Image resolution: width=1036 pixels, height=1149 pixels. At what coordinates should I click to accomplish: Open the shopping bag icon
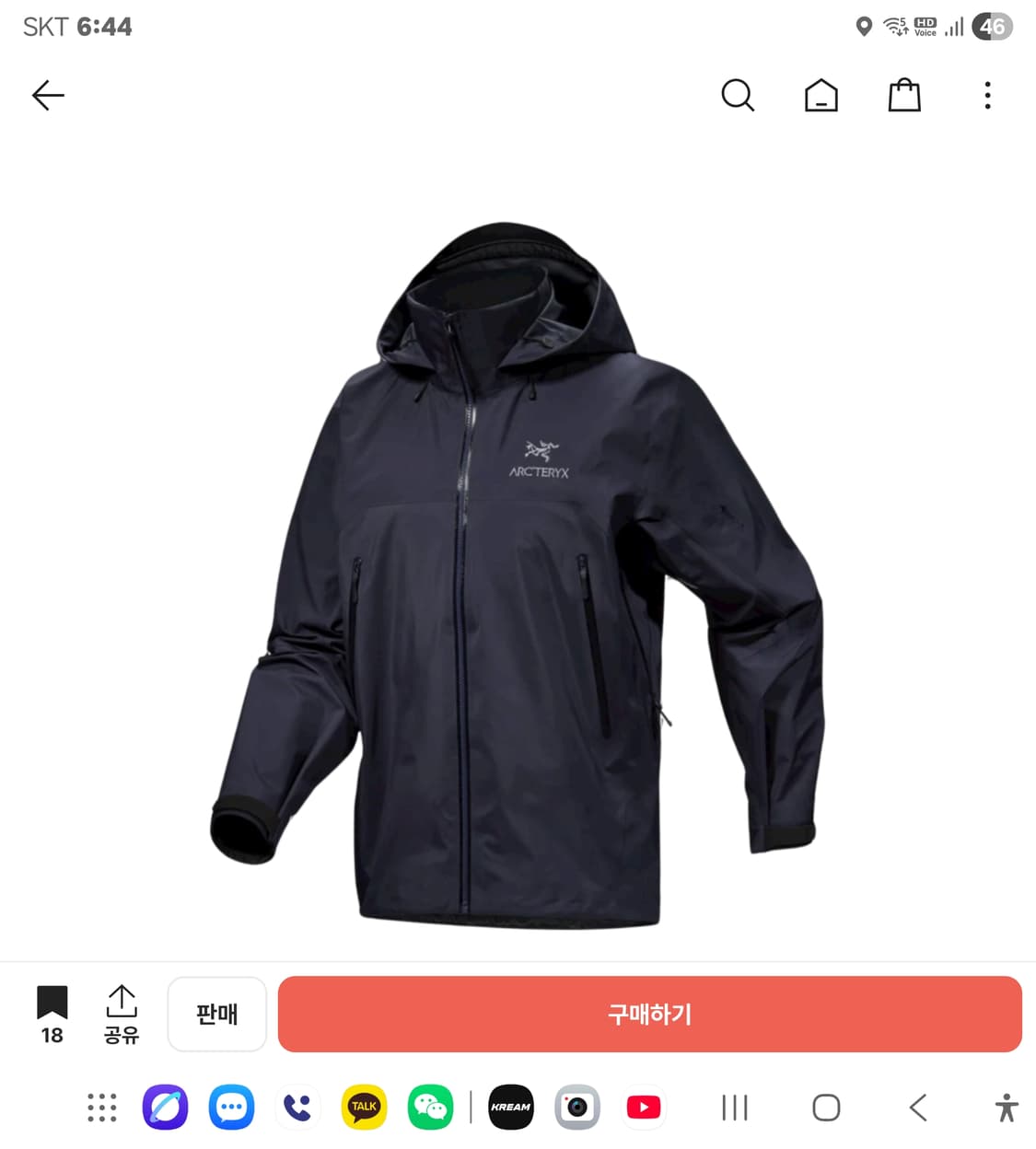click(x=903, y=95)
